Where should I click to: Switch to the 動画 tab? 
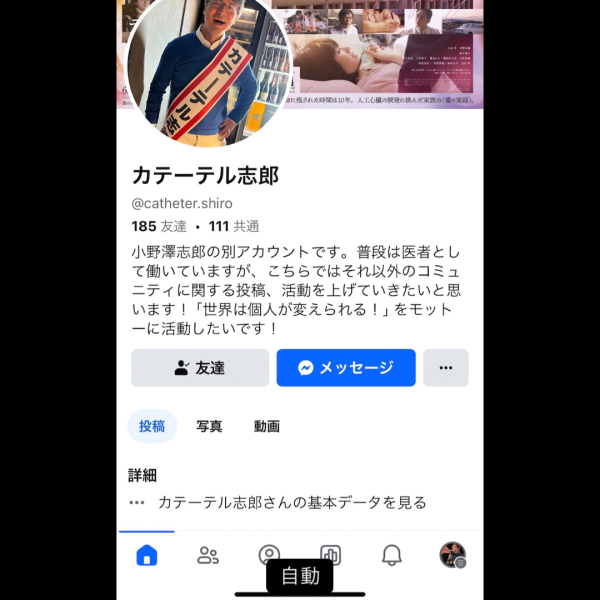[x=267, y=426]
